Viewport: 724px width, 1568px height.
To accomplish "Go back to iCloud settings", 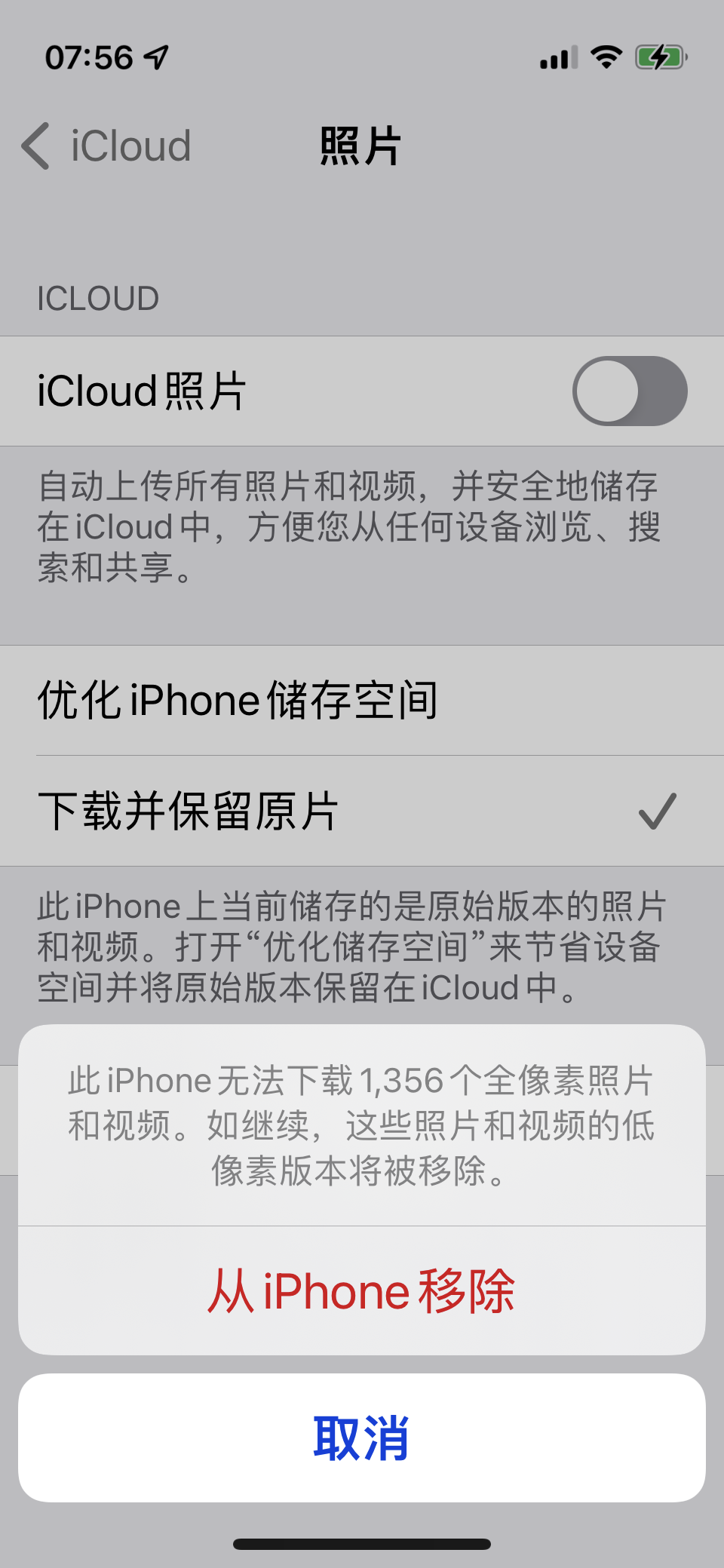I will click(106, 146).
